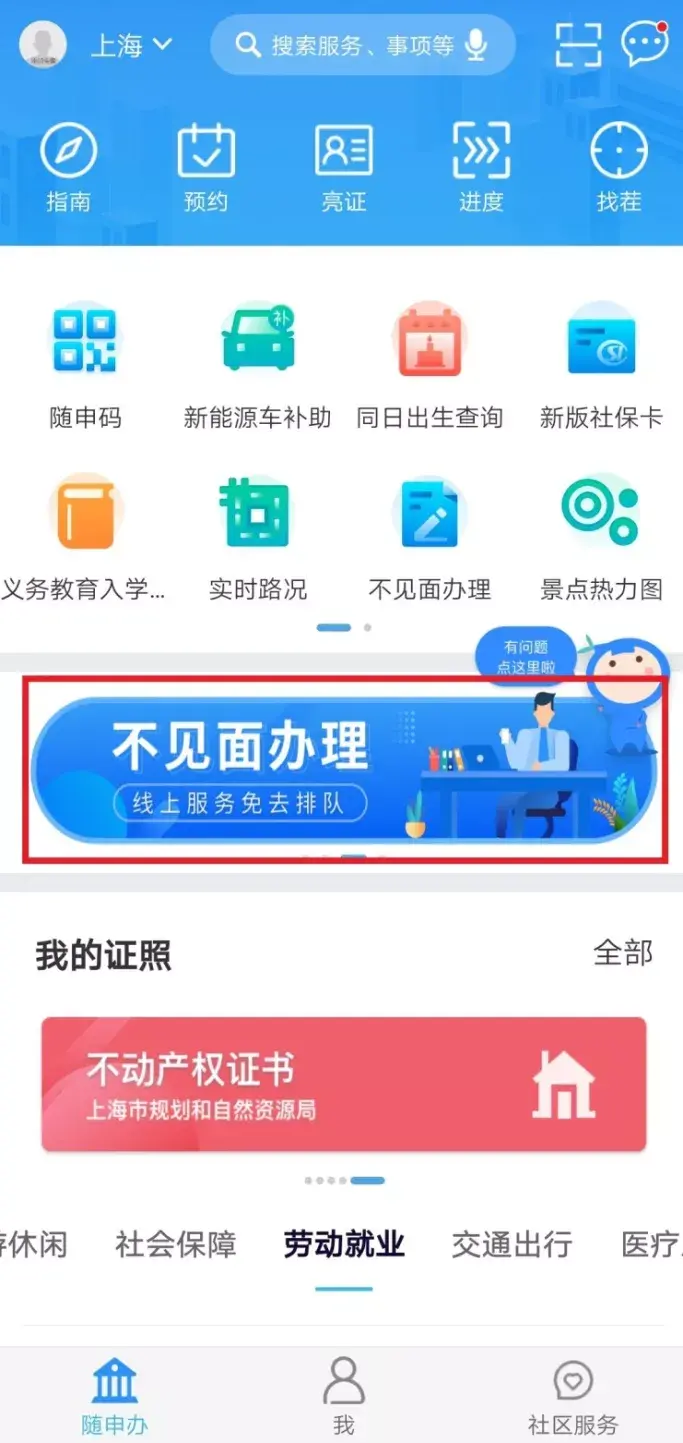View 全部 of my certificates
The width and height of the screenshot is (683, 1443).
point(622,953)
